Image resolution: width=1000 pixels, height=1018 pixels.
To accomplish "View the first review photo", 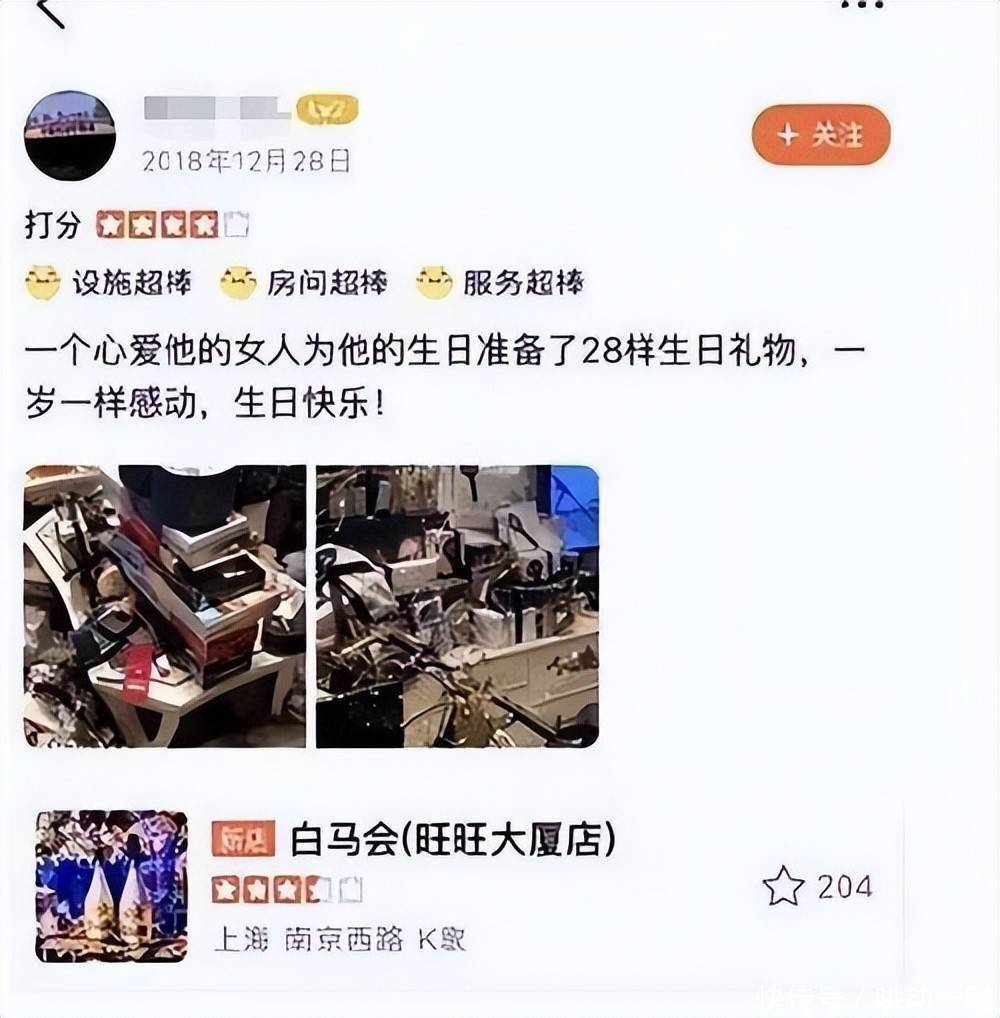I will click(x=165, y=606).
